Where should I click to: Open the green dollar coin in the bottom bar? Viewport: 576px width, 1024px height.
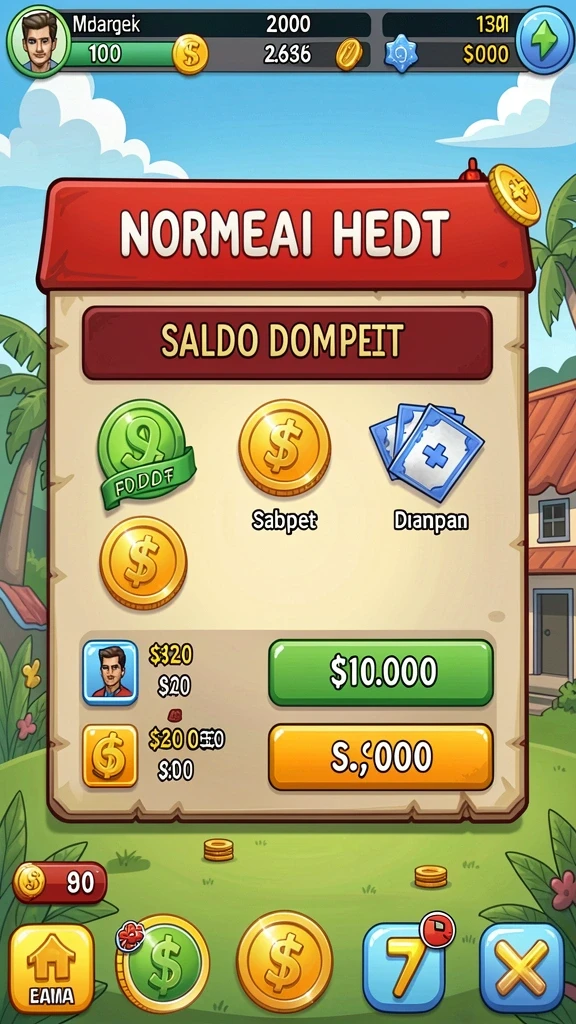click(x=163, y=964)
